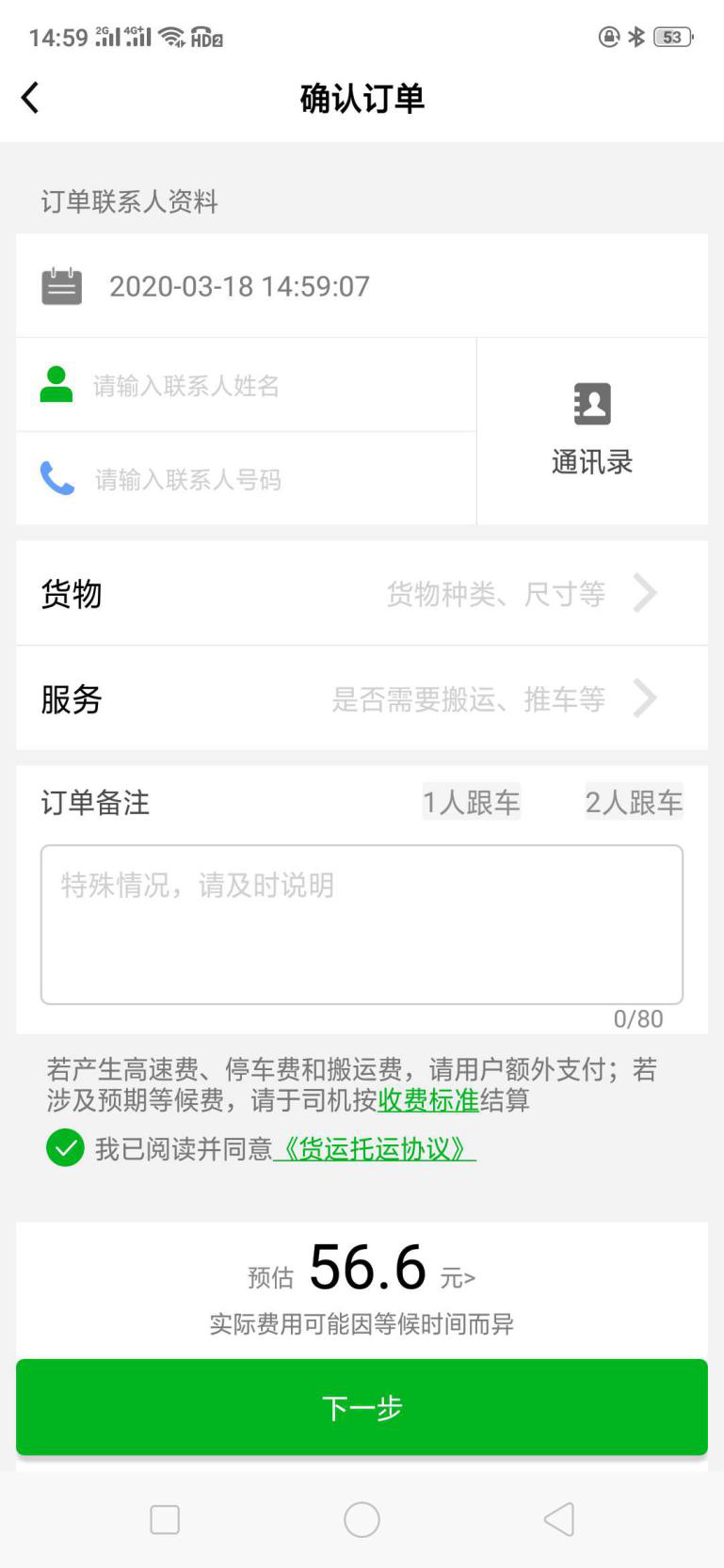Viewport: 724px width, 1568px height.
Task: Open the 货物 type and size row
Action: 362,594
